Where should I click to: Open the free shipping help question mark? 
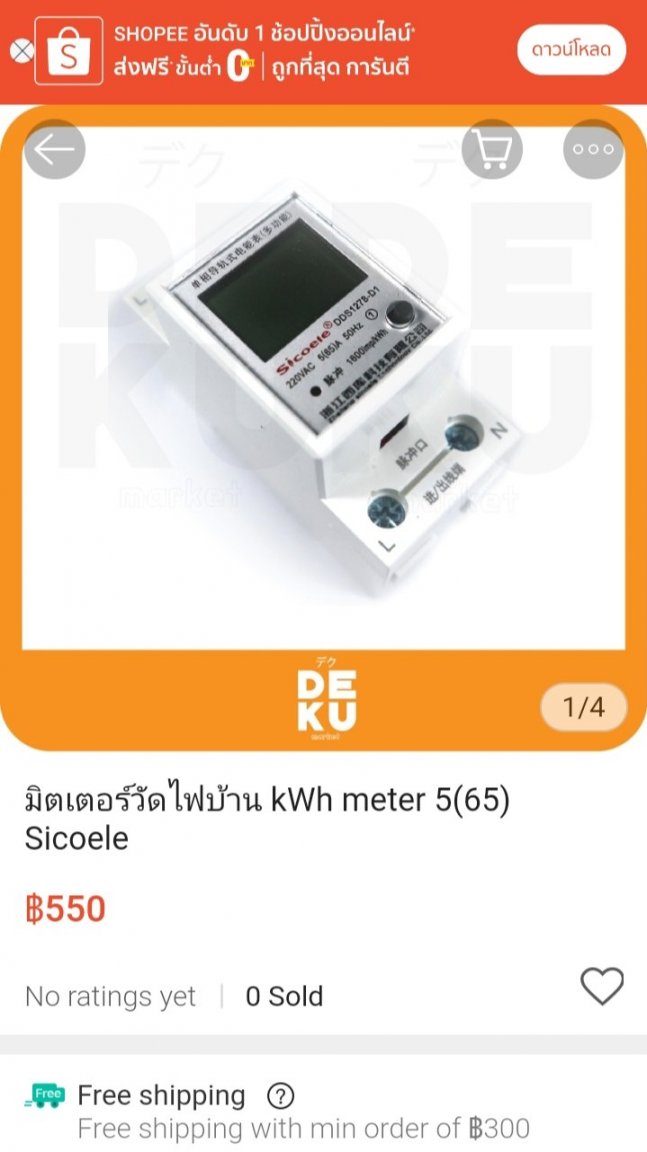click(x=281, y=1096)
